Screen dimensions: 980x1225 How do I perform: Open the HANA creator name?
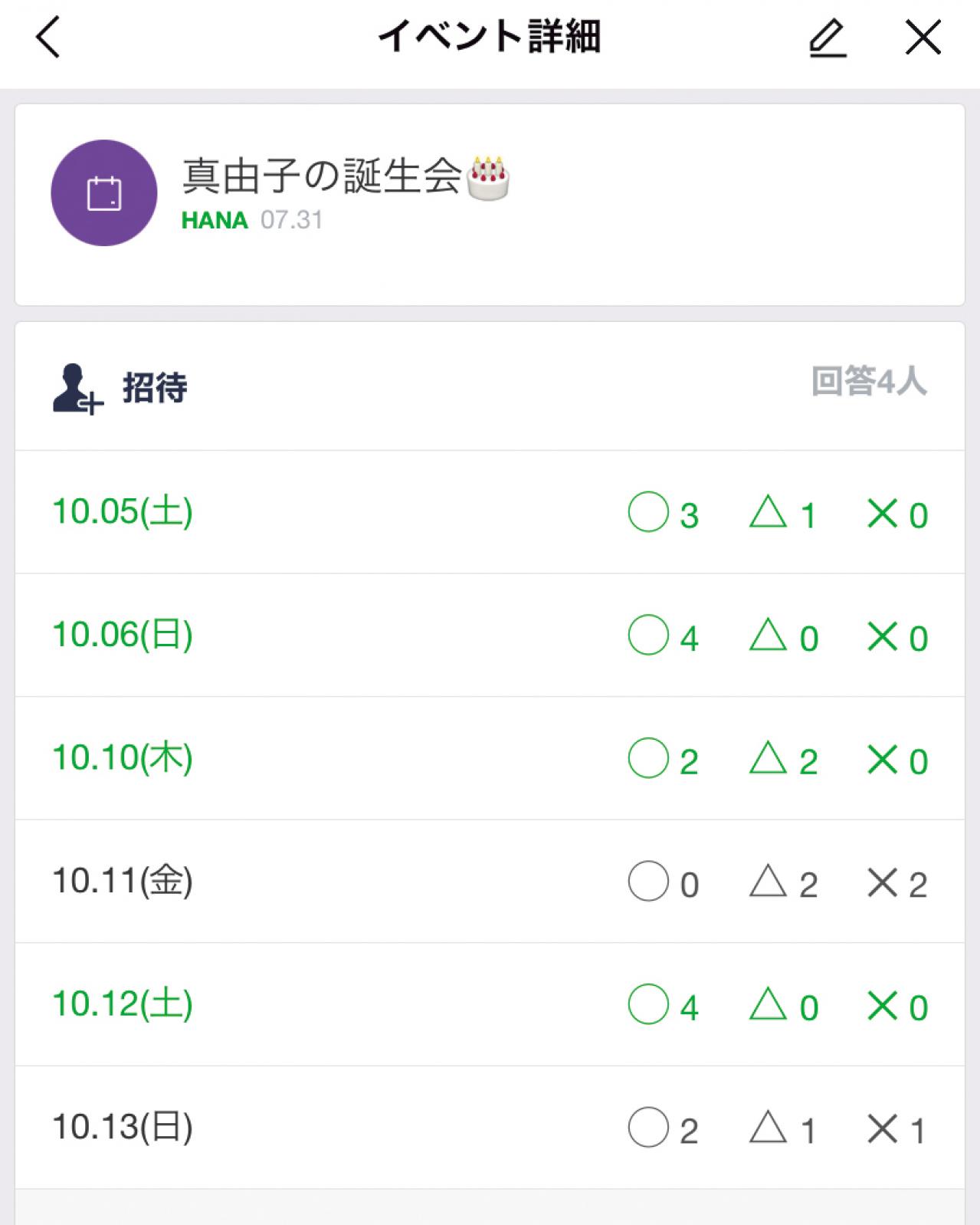click(x=213, y=222)
